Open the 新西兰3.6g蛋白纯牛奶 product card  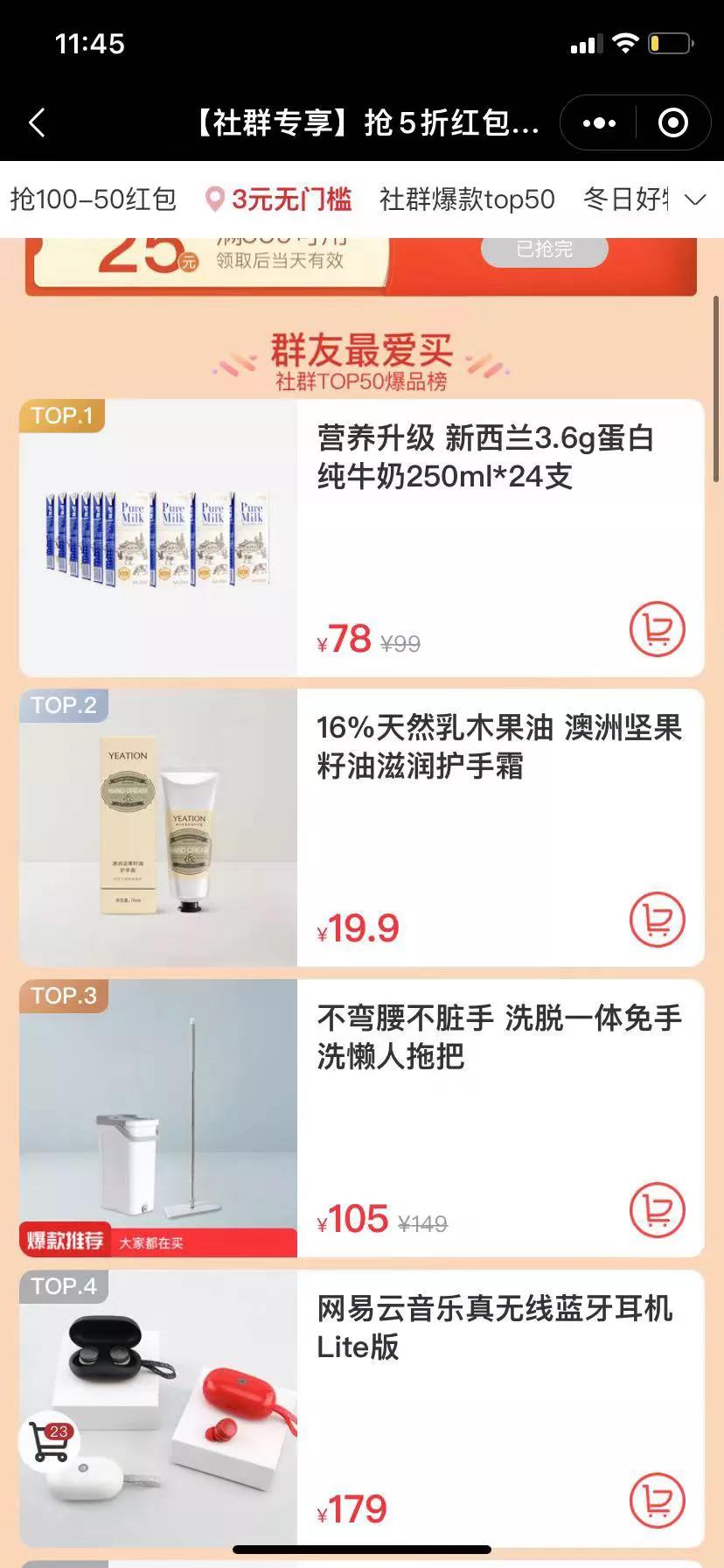click(x=485, y=458)
